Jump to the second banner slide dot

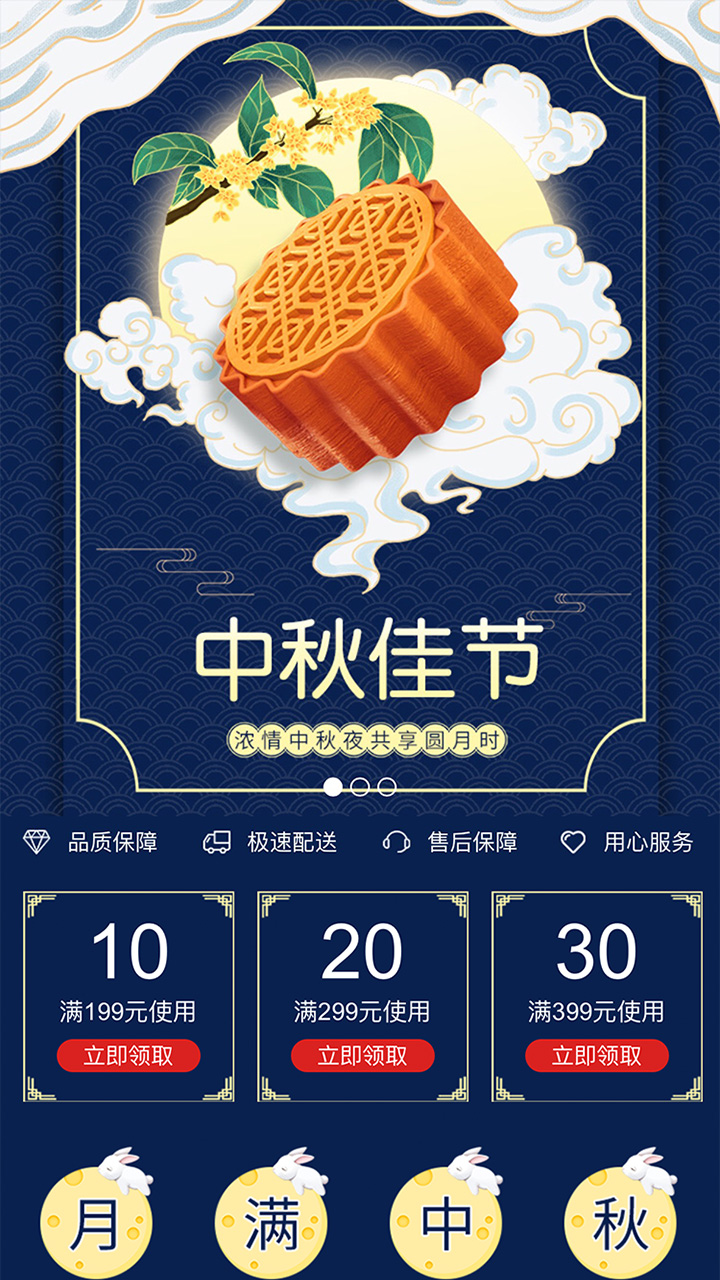click(360, 787)
